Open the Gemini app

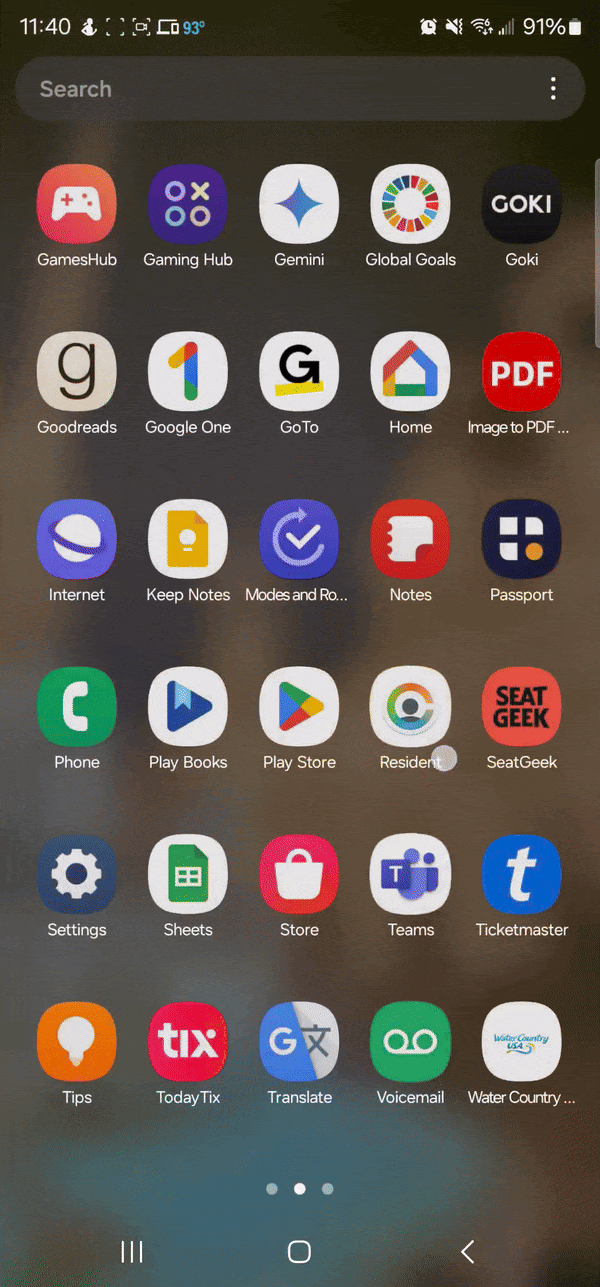coord(299,204)
